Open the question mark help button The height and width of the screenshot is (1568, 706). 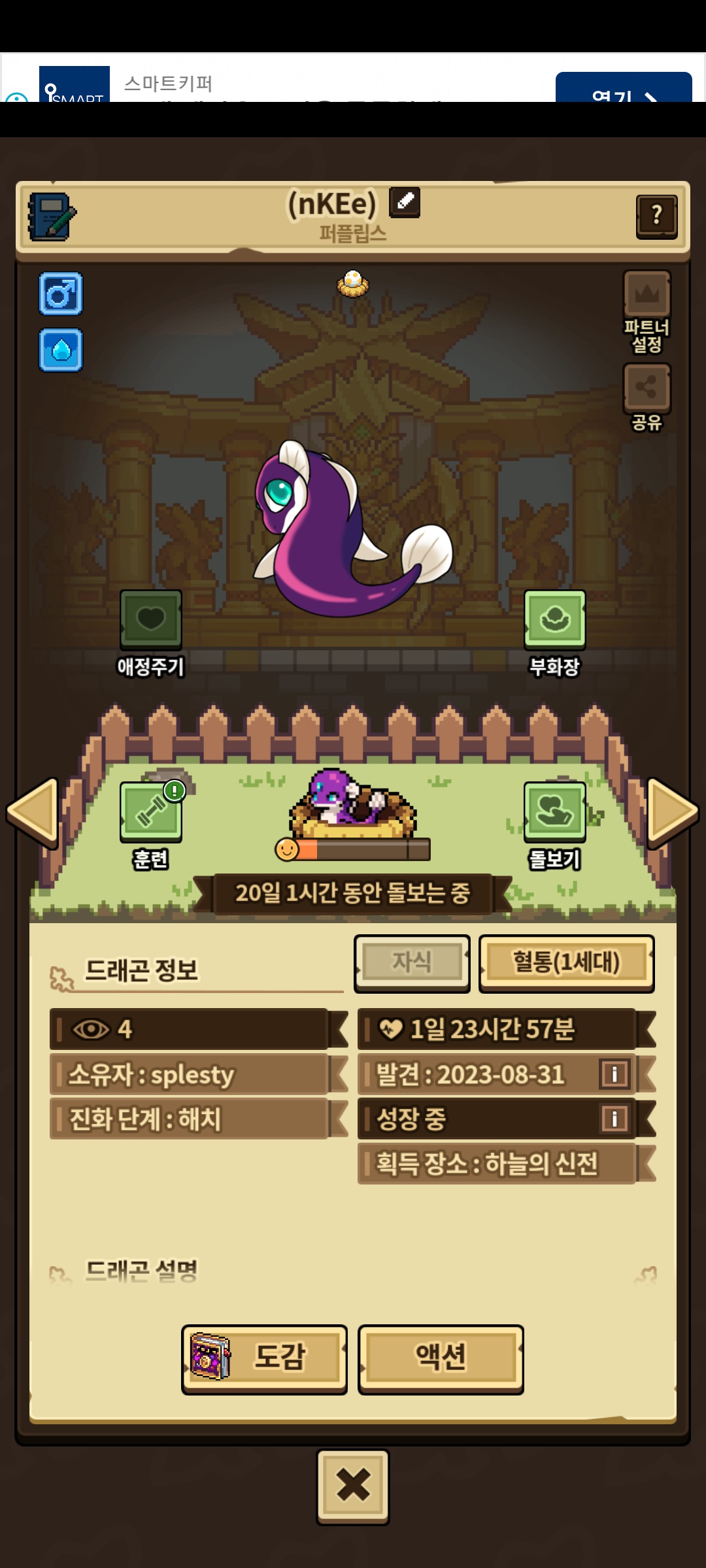(x=656, y=216)
